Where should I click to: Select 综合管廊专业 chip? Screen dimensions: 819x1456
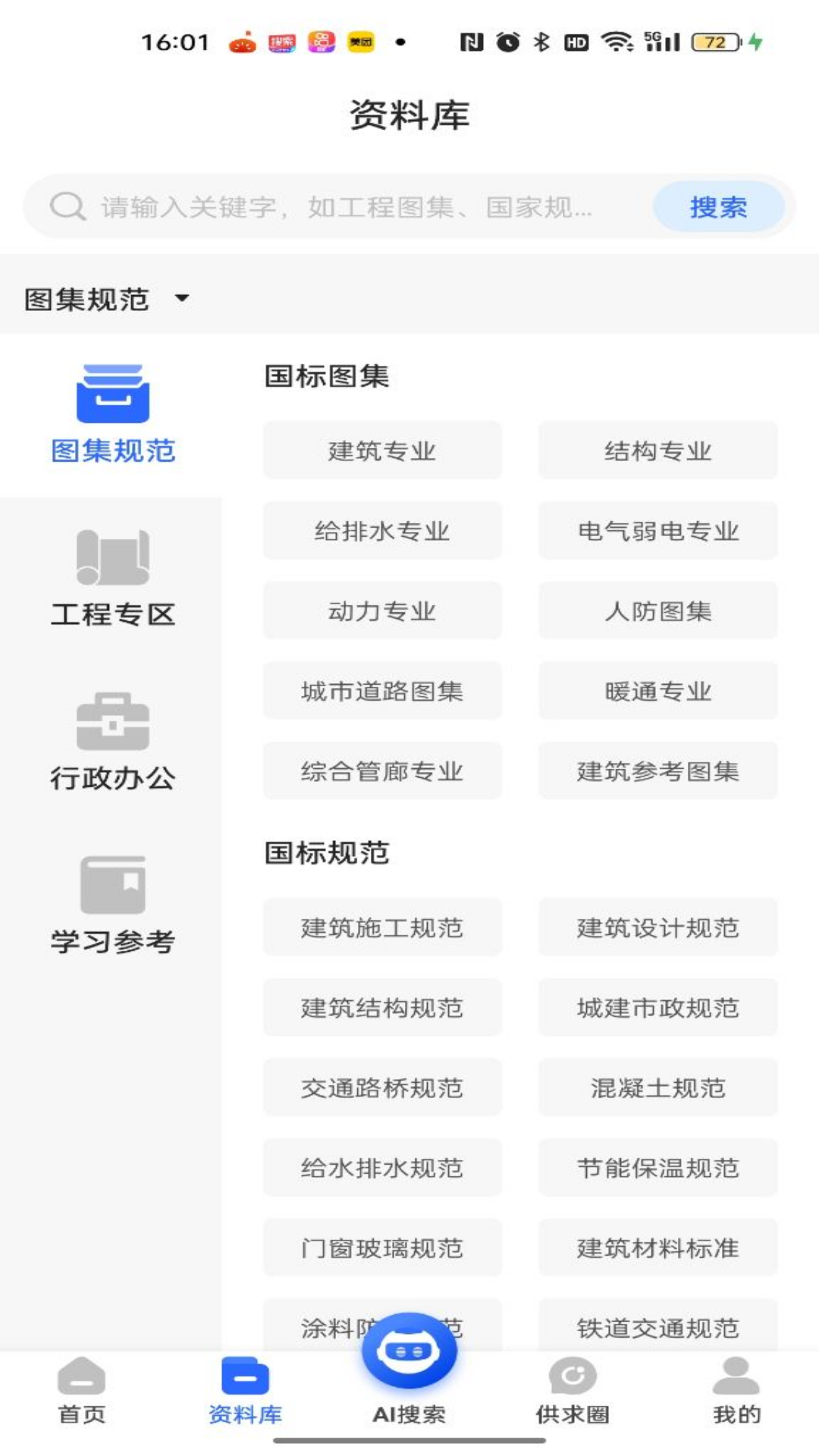pos(382,771)
